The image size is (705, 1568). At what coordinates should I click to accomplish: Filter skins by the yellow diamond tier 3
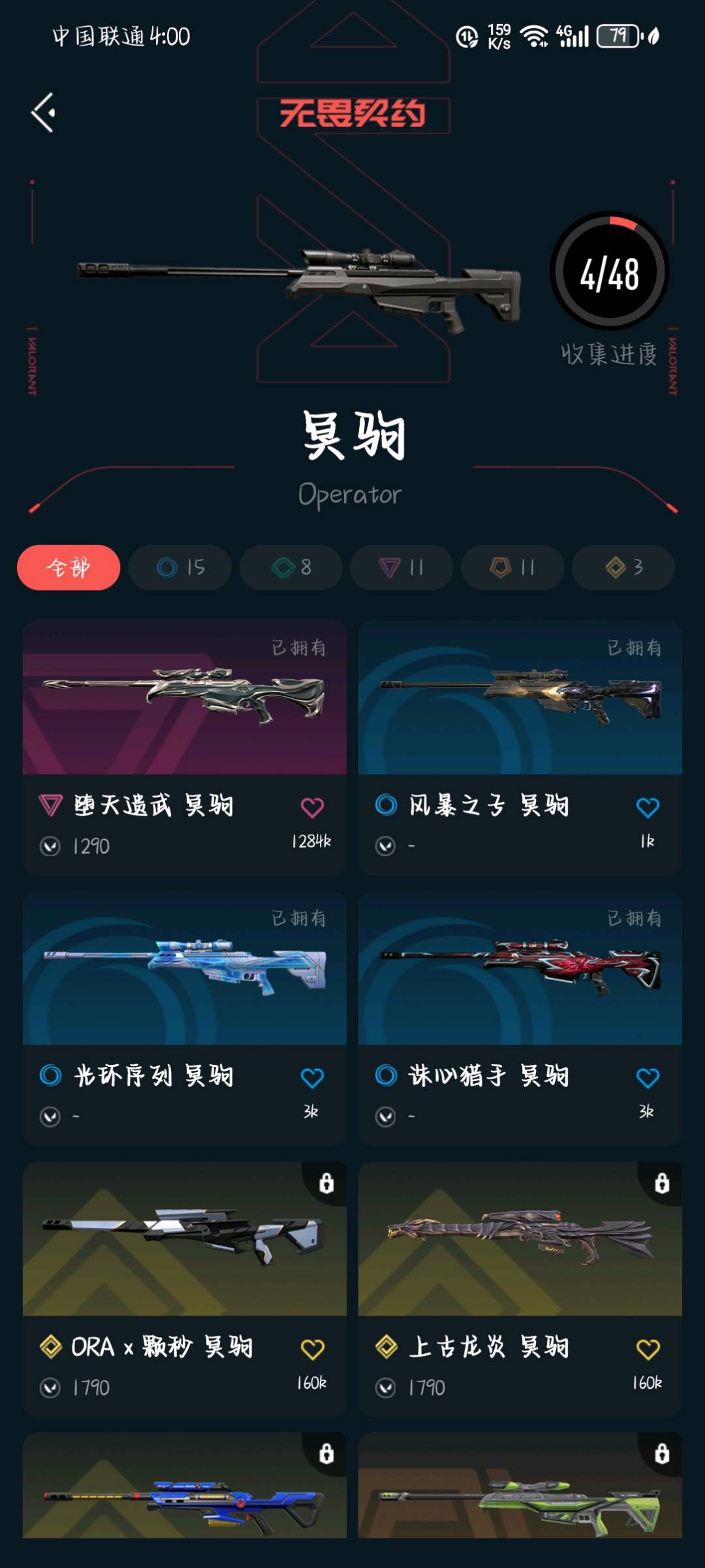point(623,567)
